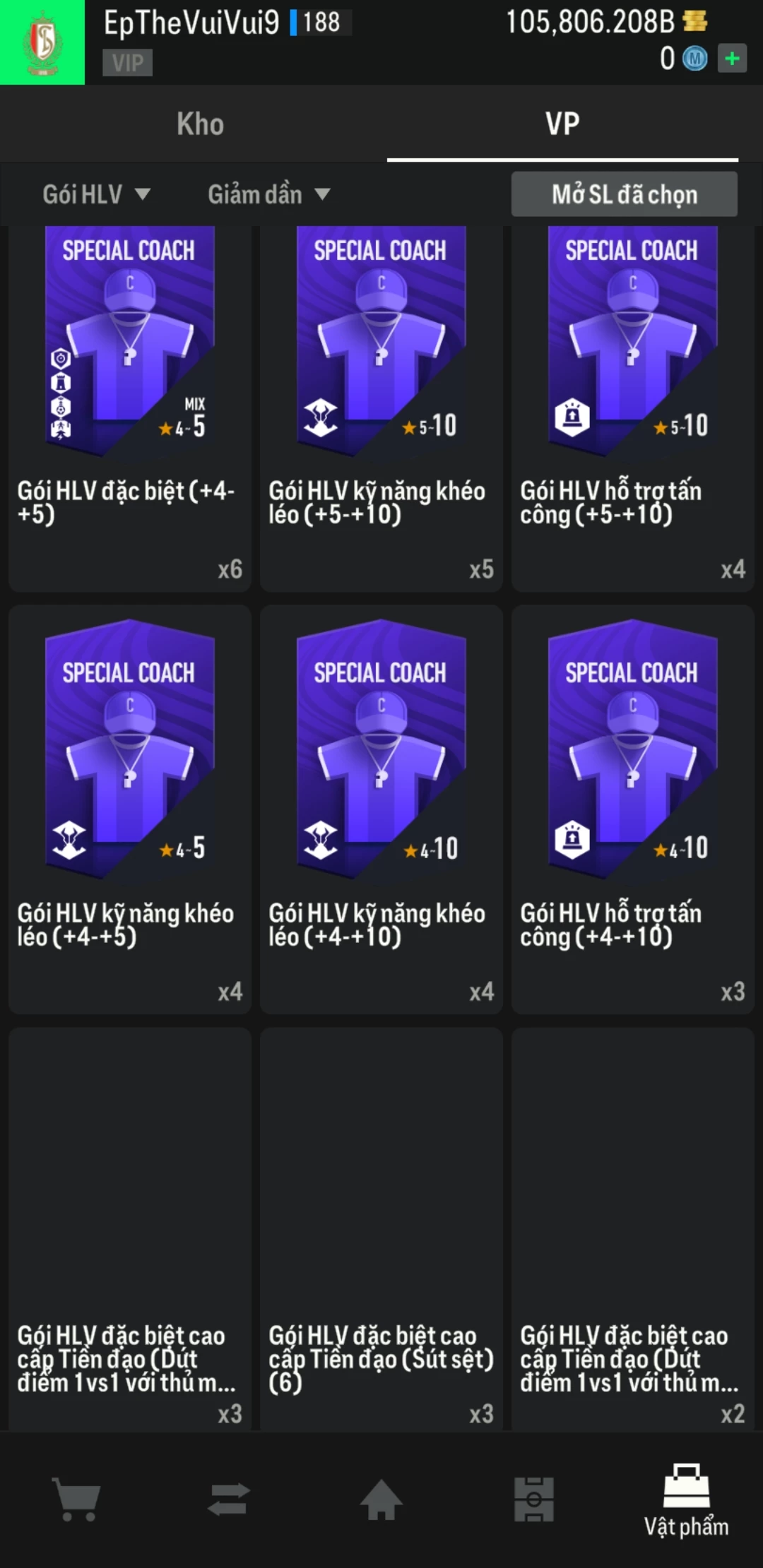This screenshot has width=763, height=1568.
Task: Tap the Mở SL đã chọn button
Action: (x=624, y=194)
